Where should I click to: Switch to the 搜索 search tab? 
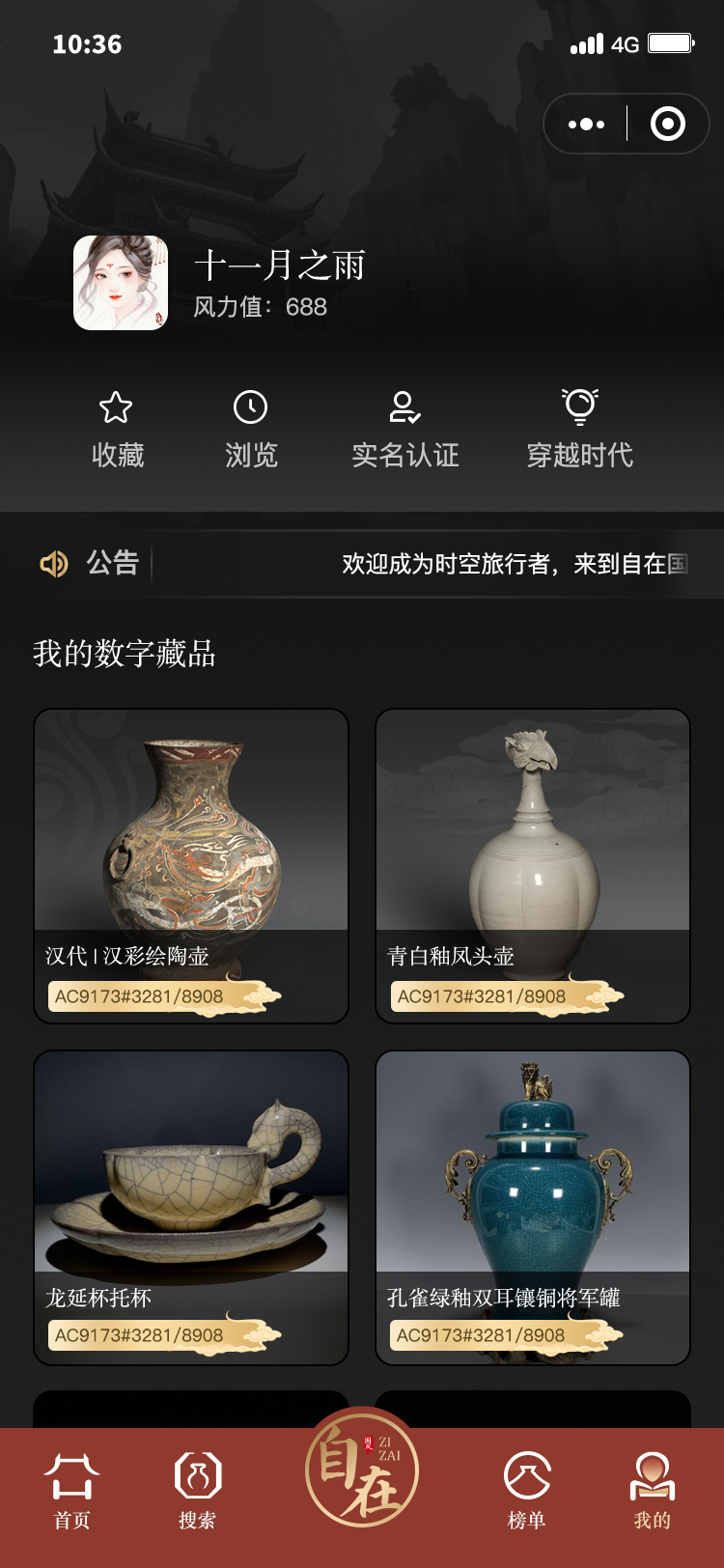[197, 1492]
